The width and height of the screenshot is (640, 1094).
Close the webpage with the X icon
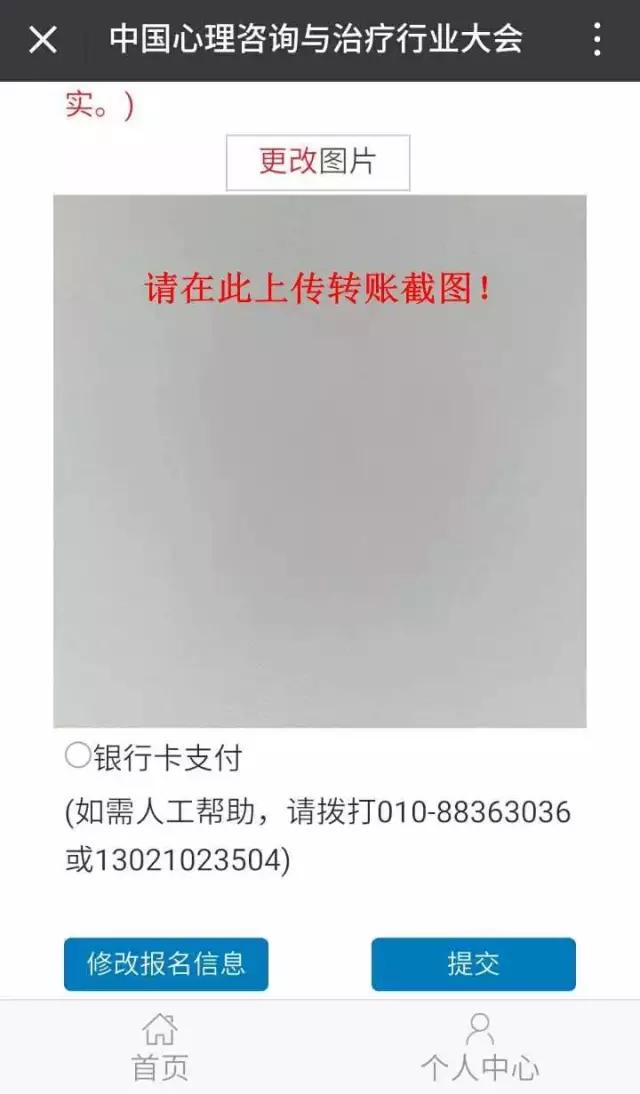(42, 40)
